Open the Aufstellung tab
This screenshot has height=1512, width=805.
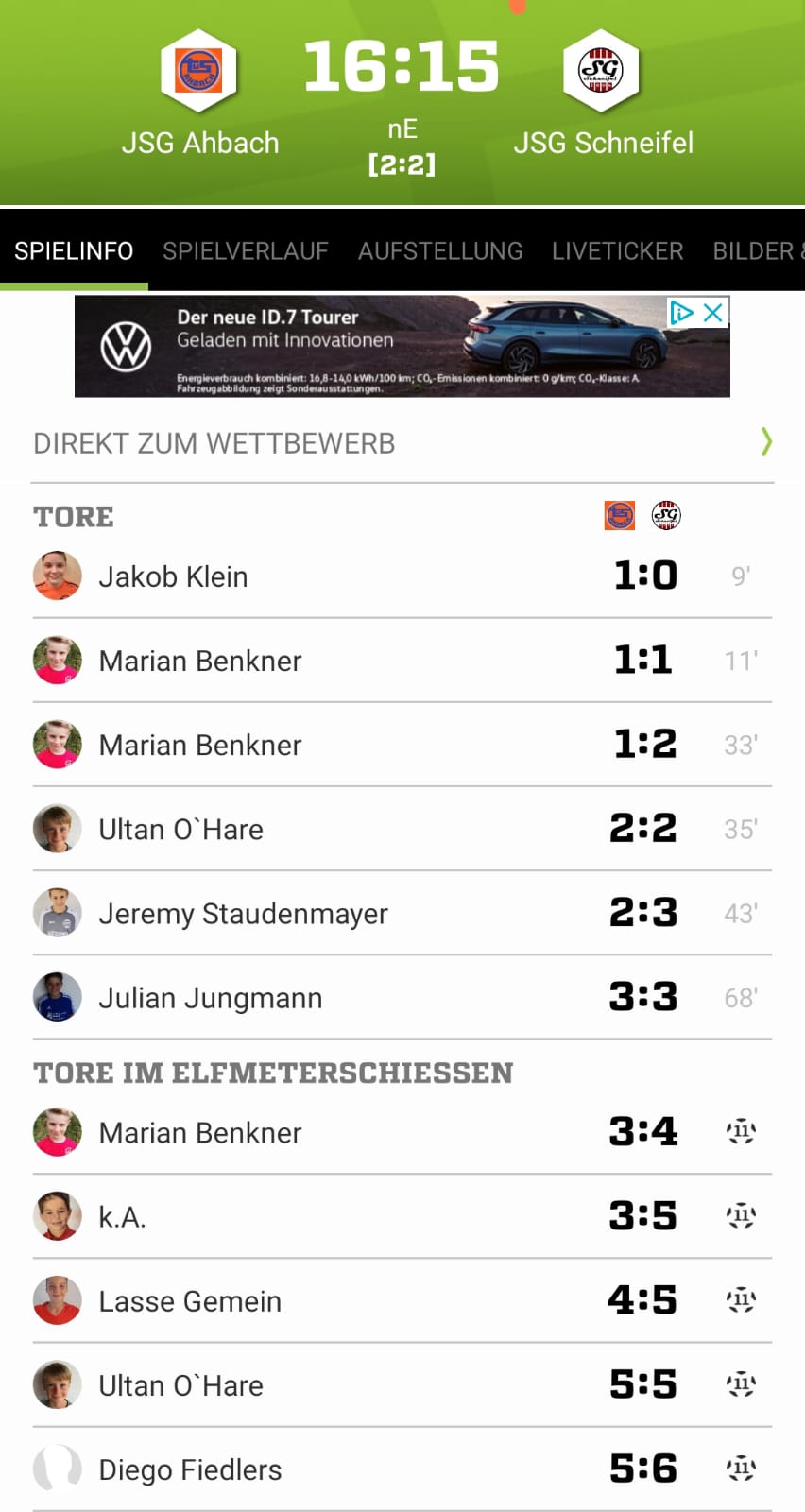440,250
